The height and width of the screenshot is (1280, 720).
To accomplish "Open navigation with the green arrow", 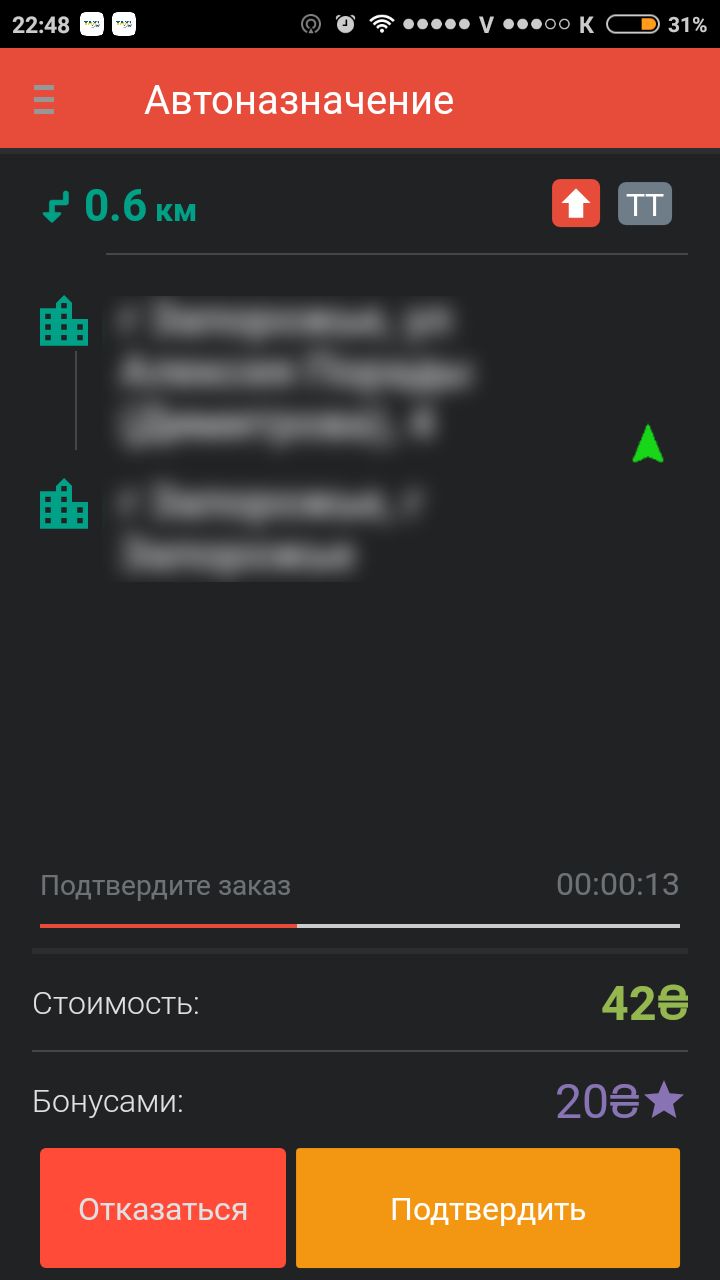I will pyautogui.click(x=647, y=444).
